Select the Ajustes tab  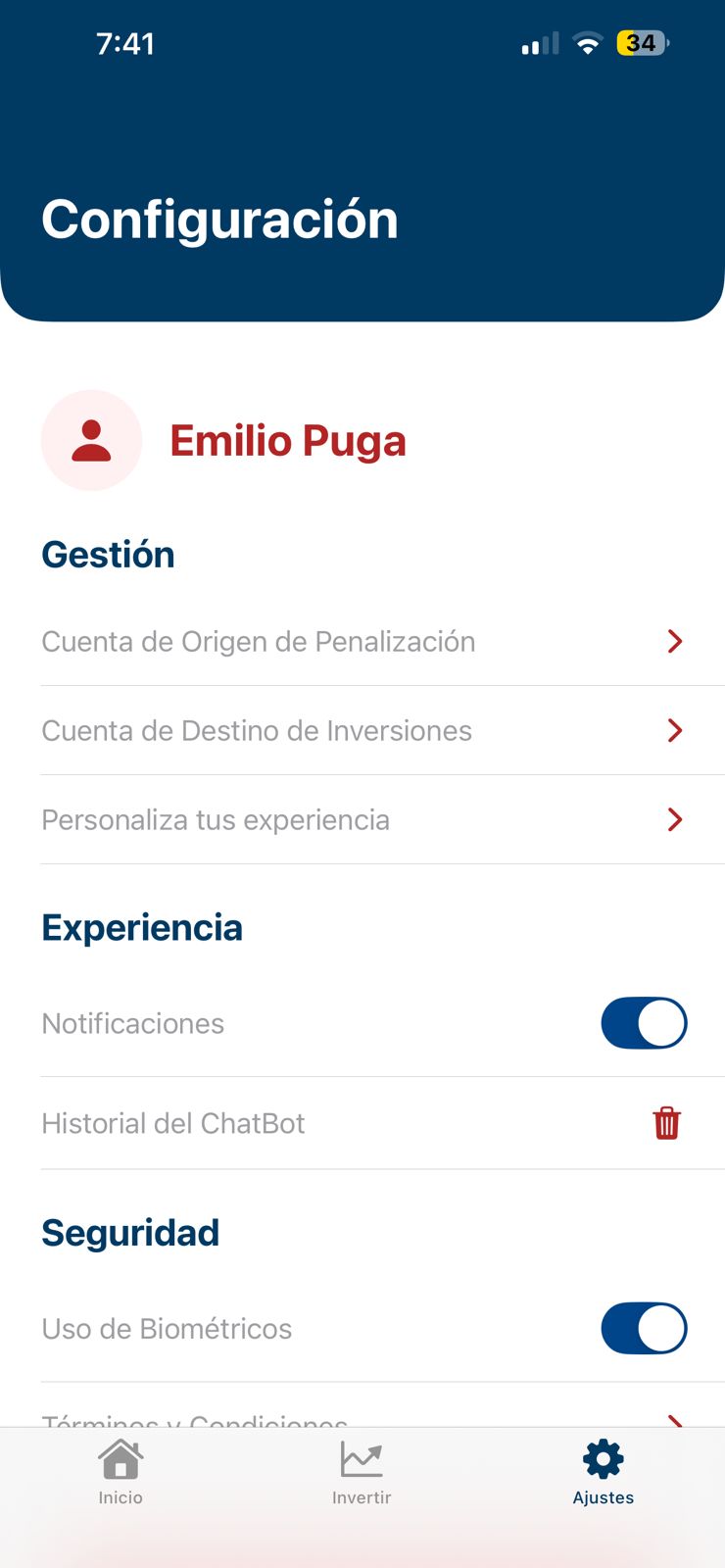pyautogui.click(x=603, y=1472)
